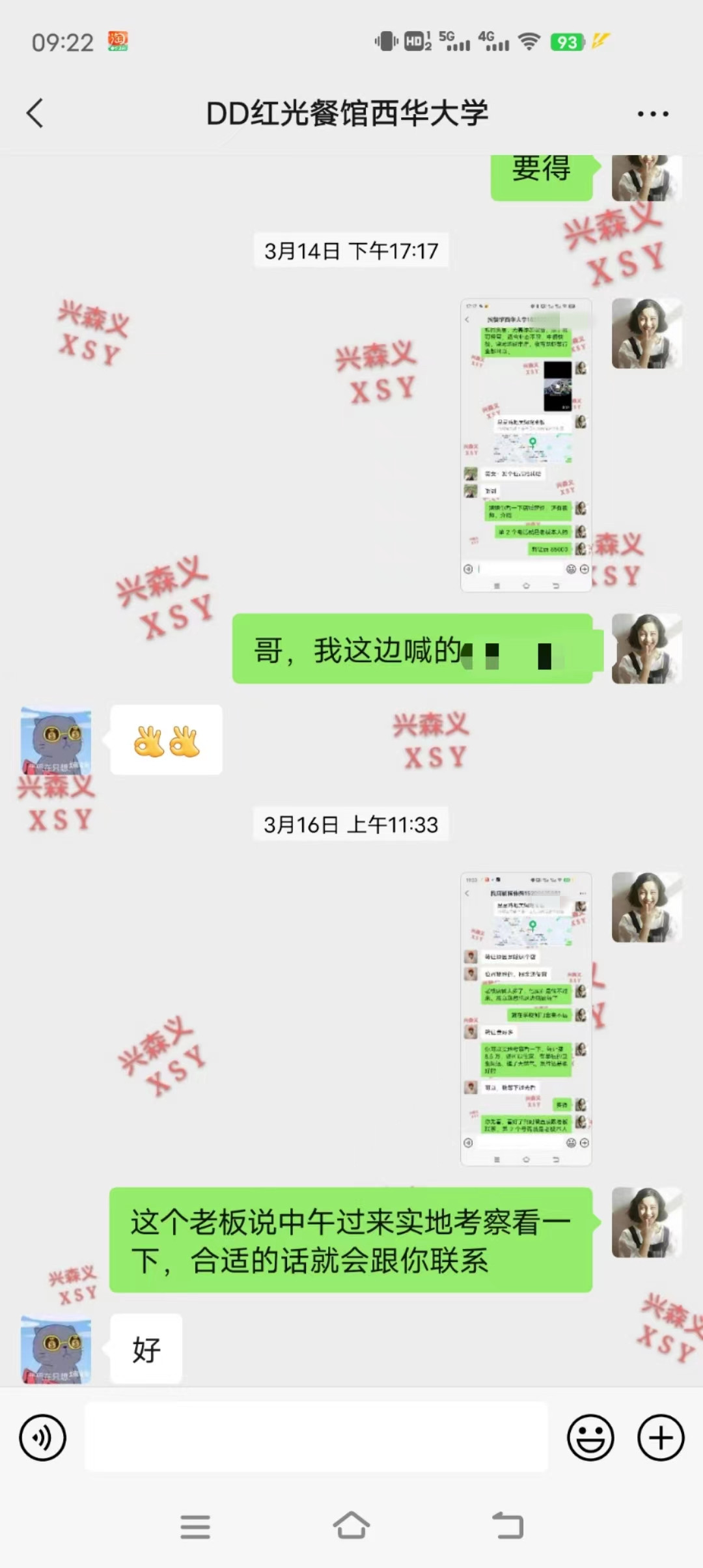
Task: Go back from the DD红光餐馆西华大学 chat
Action: click(x=35, y=113)
